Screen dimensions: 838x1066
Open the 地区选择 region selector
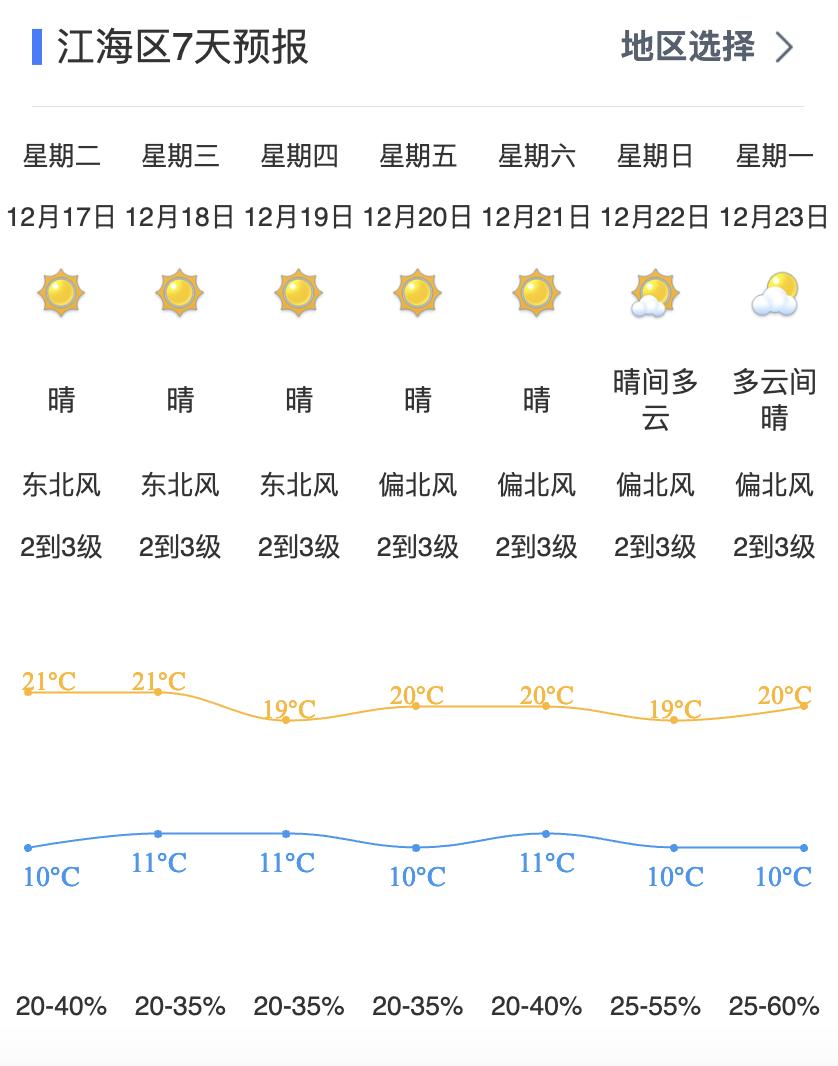pos(705,47)
